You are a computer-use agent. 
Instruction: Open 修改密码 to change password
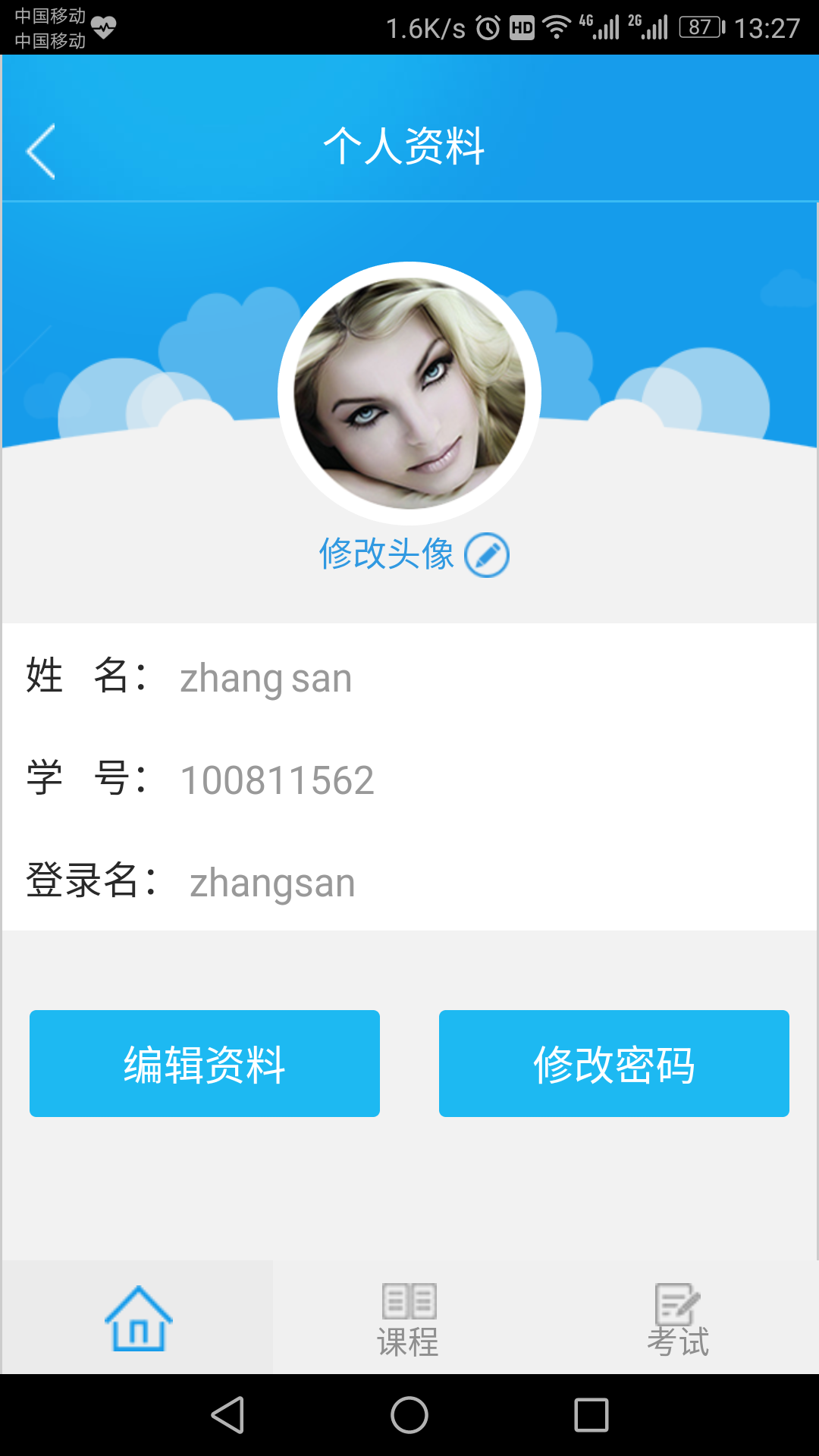[614, 1063]
